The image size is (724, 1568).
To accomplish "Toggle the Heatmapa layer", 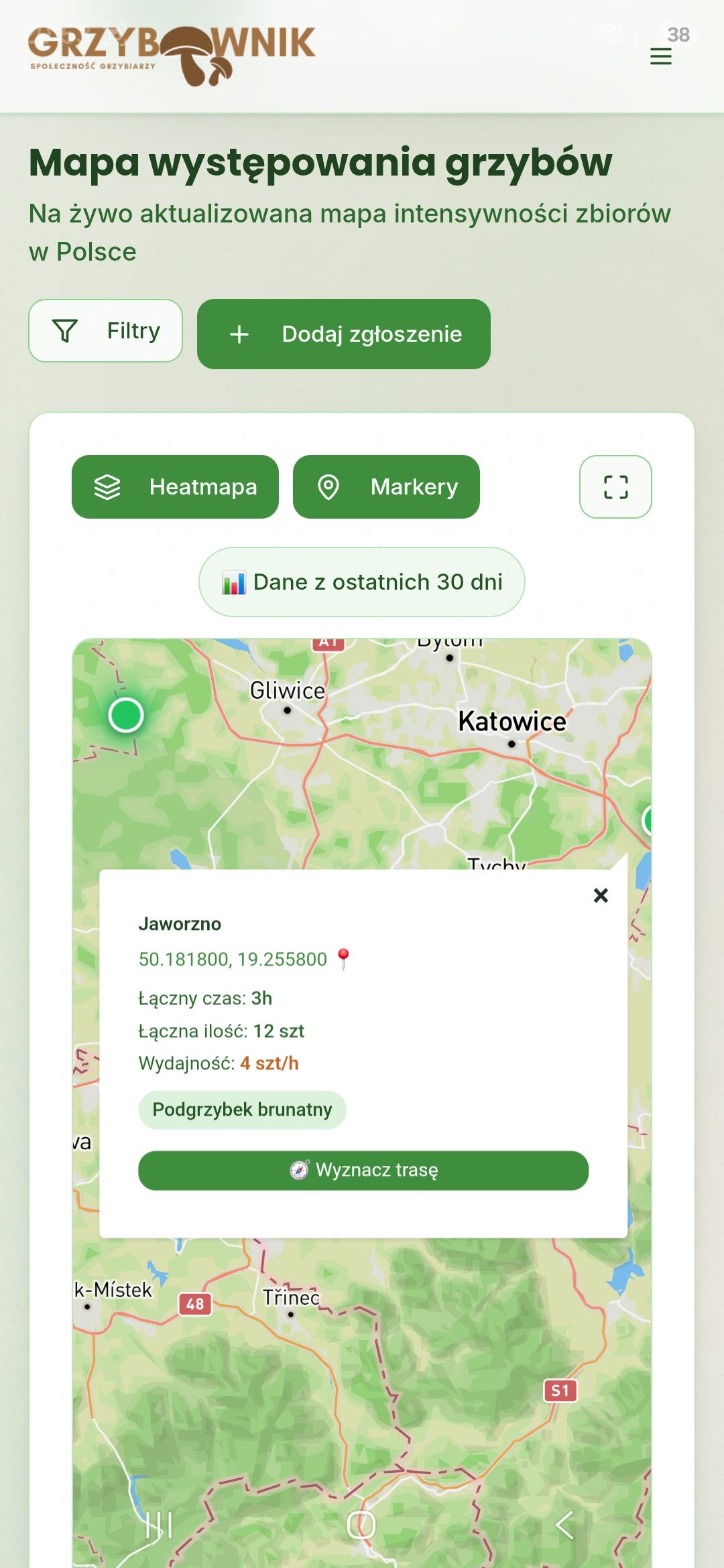I will click(x=175, y=486).
